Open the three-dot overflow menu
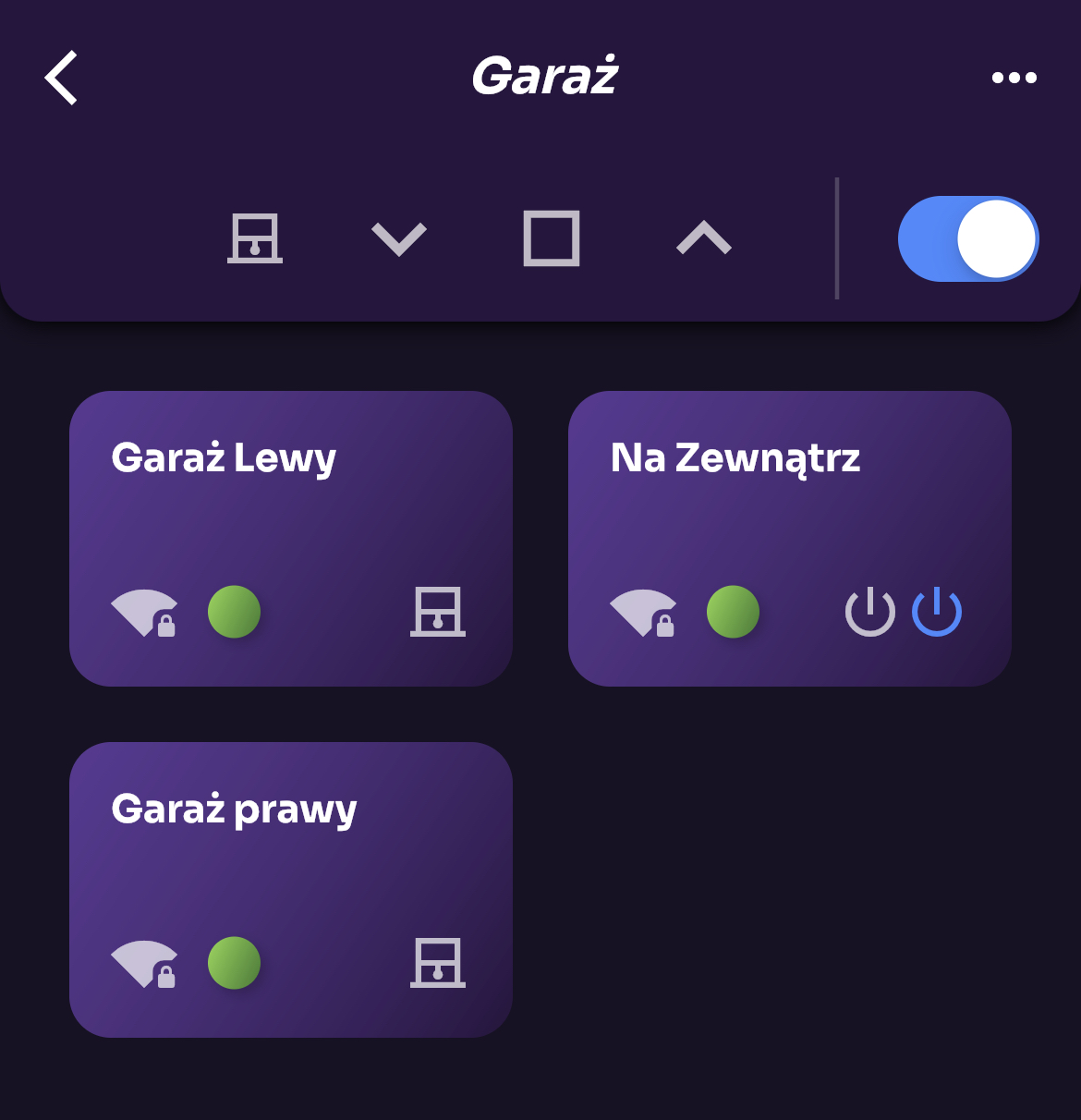The image size is (1081, 1120). tap(1014, 78)
